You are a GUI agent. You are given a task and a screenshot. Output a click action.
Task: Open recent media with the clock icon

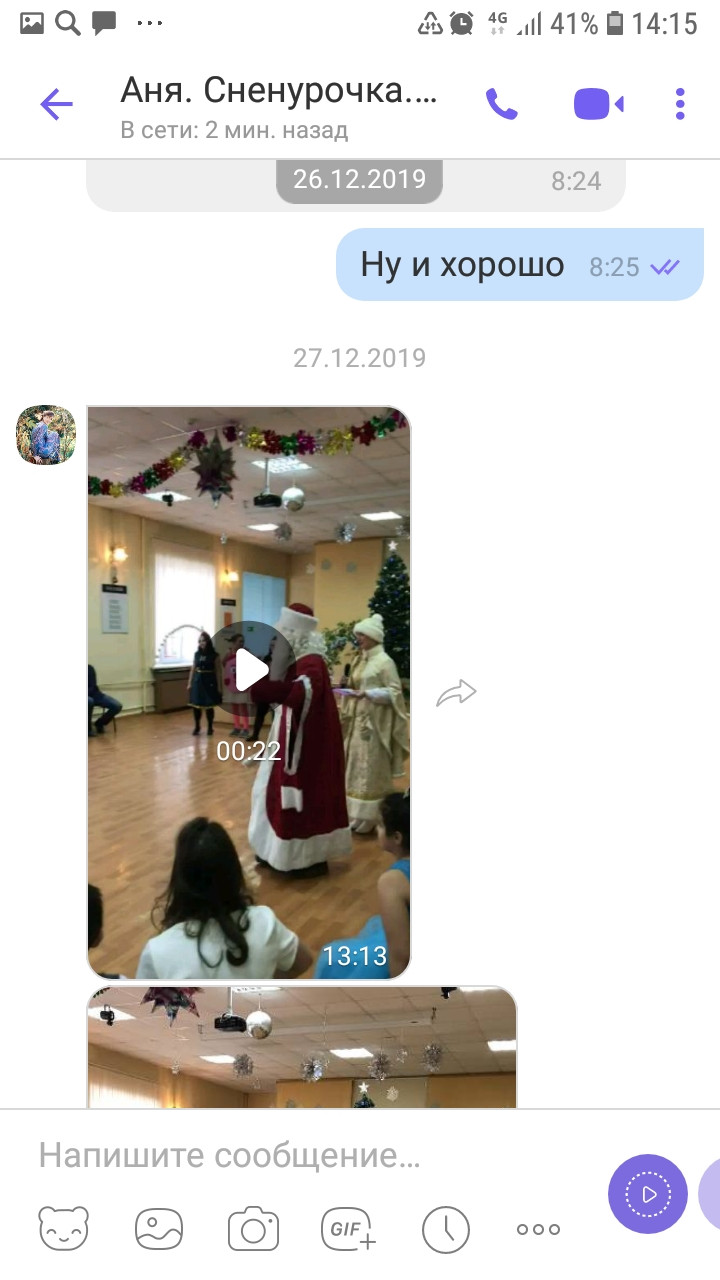pos(444,1227)
